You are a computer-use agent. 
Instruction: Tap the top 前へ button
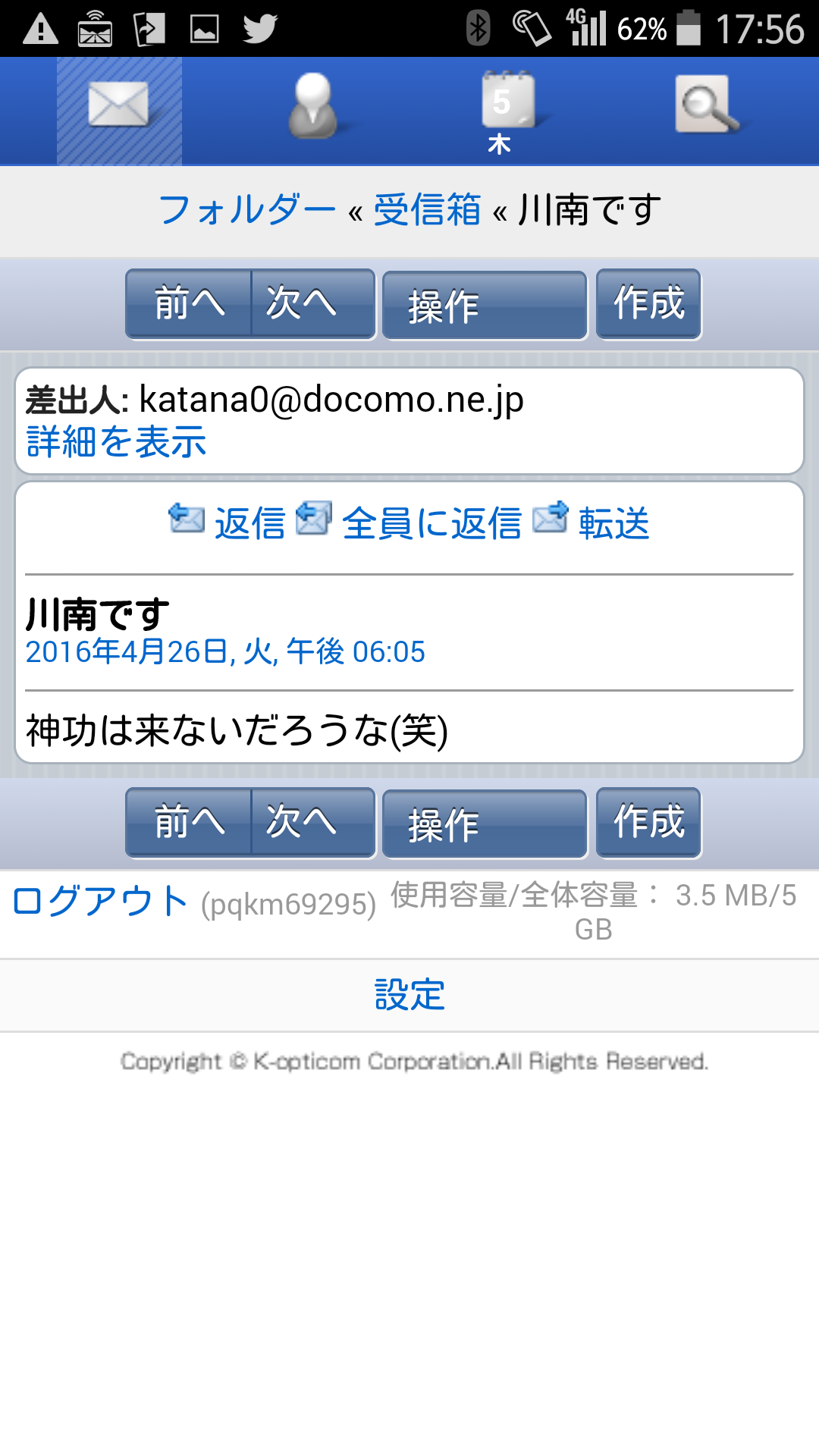[x=189, y=304]
